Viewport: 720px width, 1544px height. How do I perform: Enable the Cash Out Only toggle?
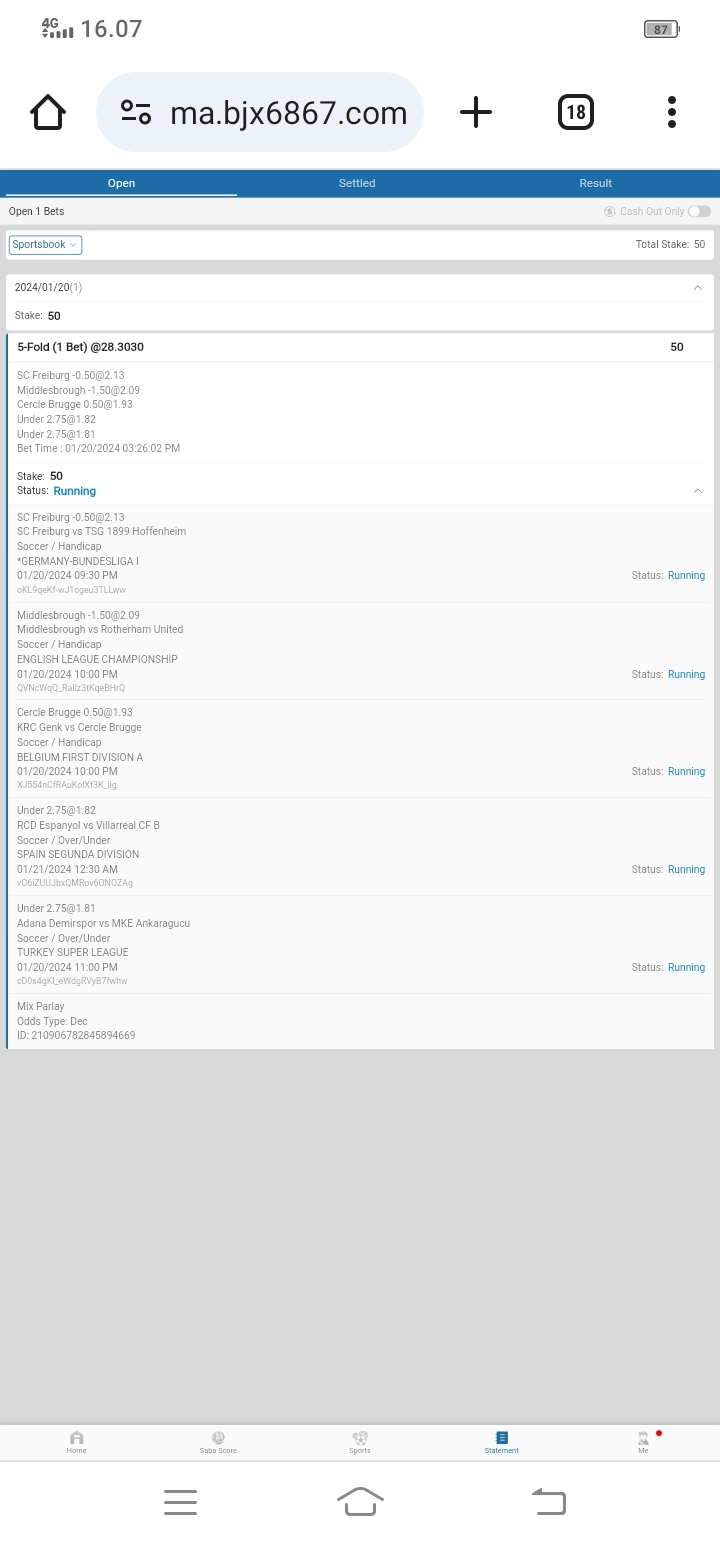[x=699, y=211]
